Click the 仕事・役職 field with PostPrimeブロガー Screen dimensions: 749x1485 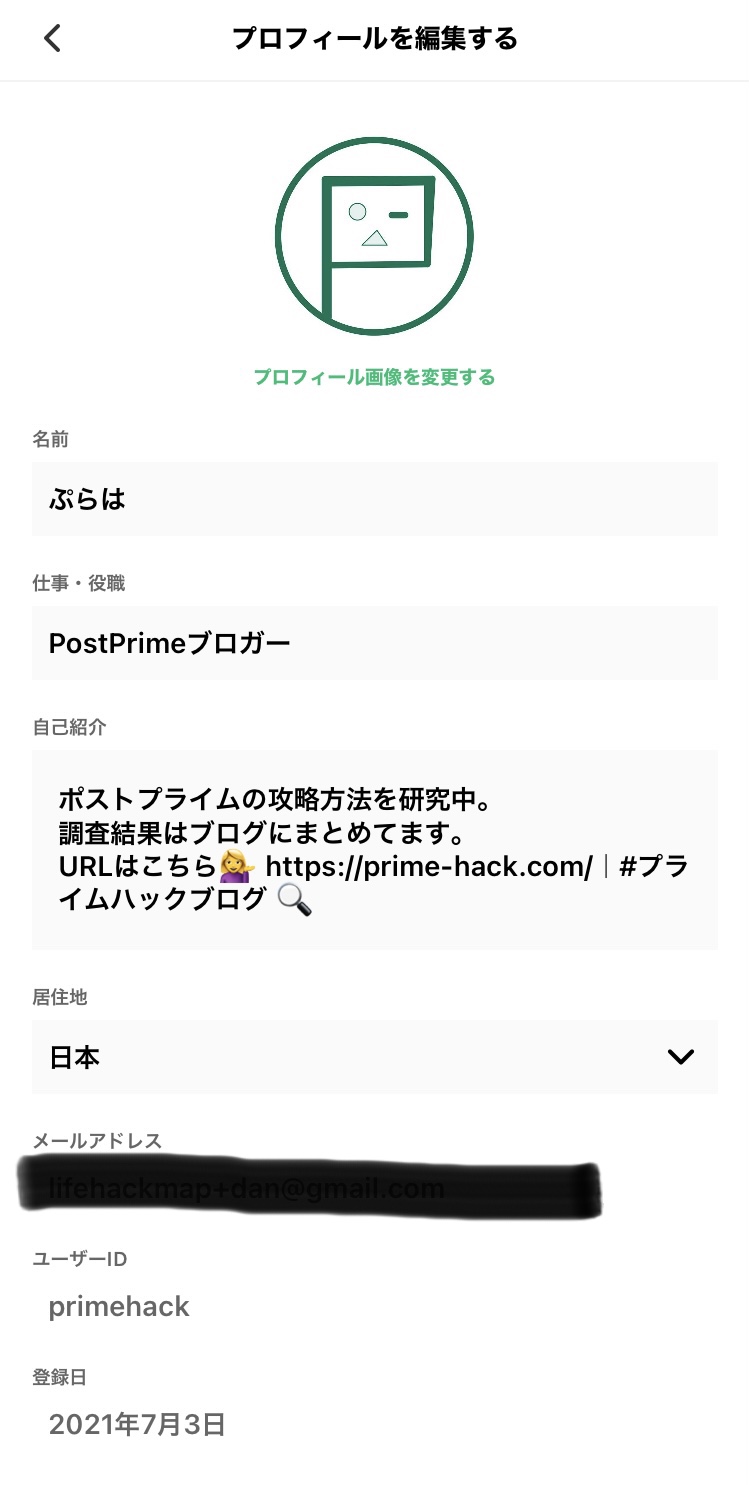coord(375,643)
